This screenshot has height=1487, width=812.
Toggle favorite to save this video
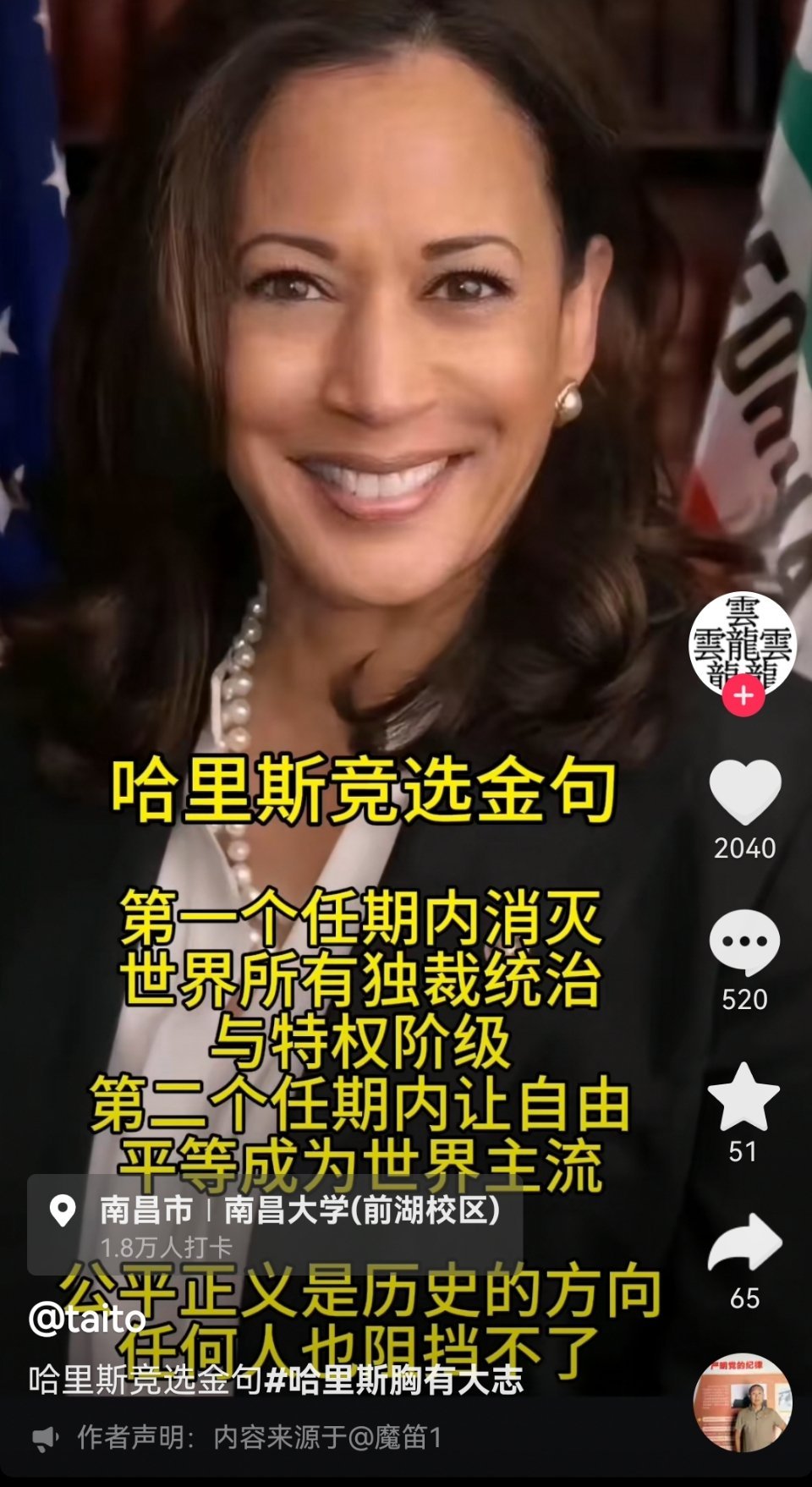coord(743,1098)
